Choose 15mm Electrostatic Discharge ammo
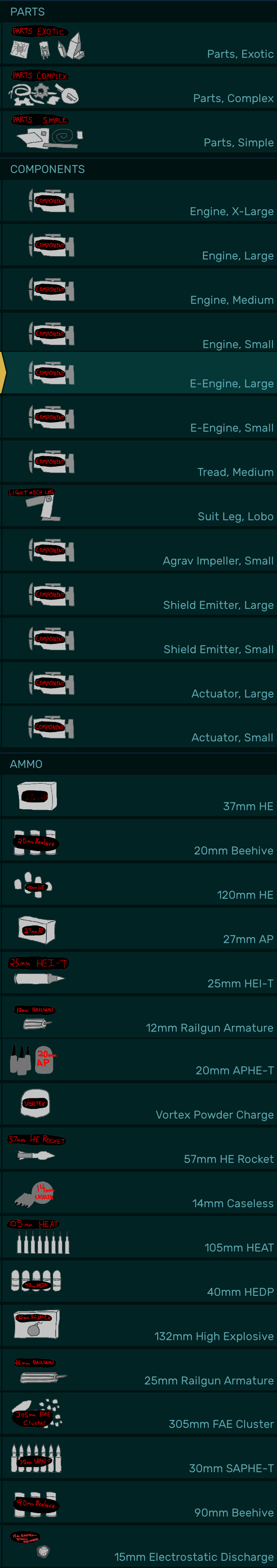Image resolution: width=277 pixels, height=1568 pixels. 139,1547
